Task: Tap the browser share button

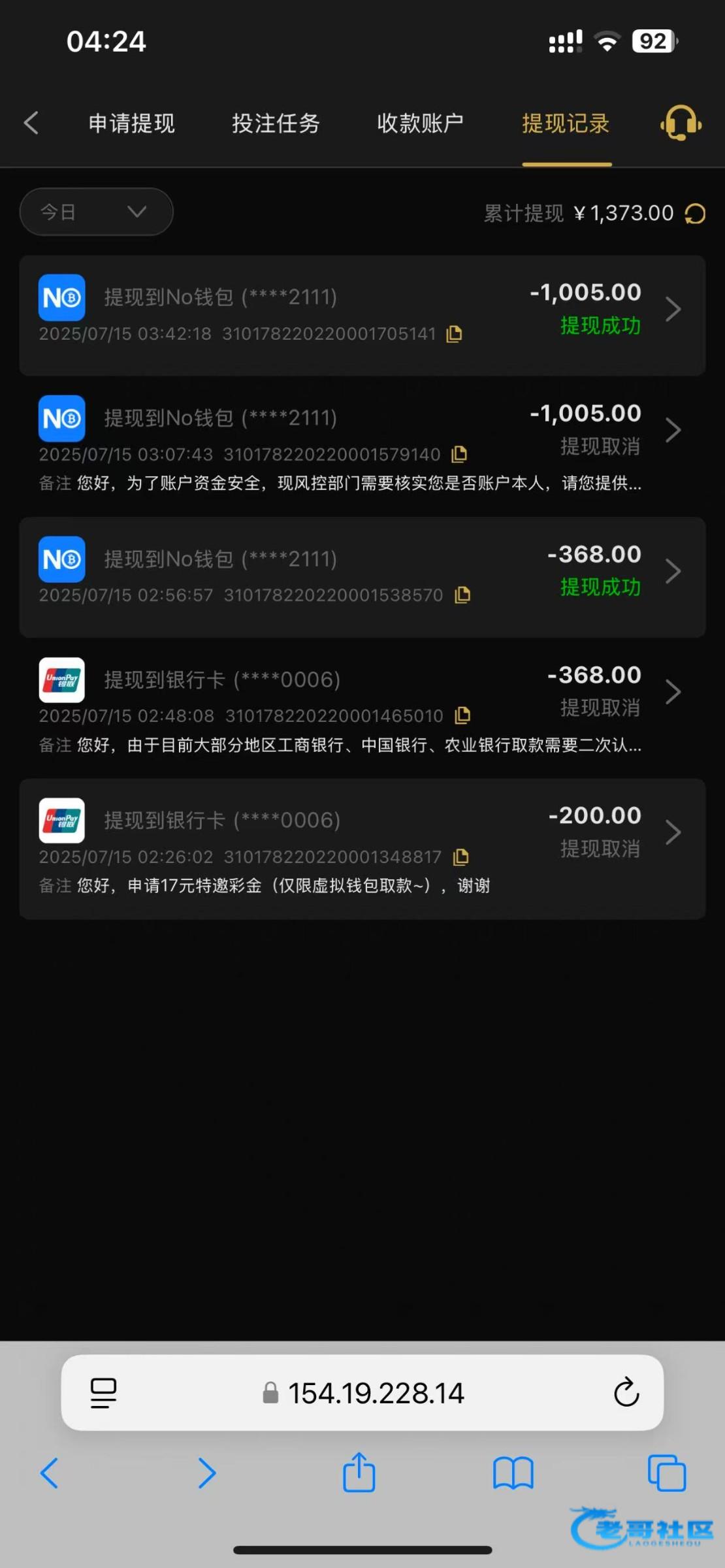Action: 359,1472
